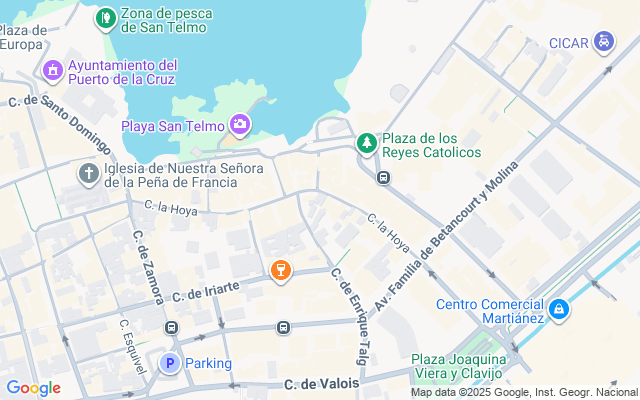Open Plaza de los Reyes Catolicos pin
The height and width of the screenshot is (400, 640).
click(367, 144)
